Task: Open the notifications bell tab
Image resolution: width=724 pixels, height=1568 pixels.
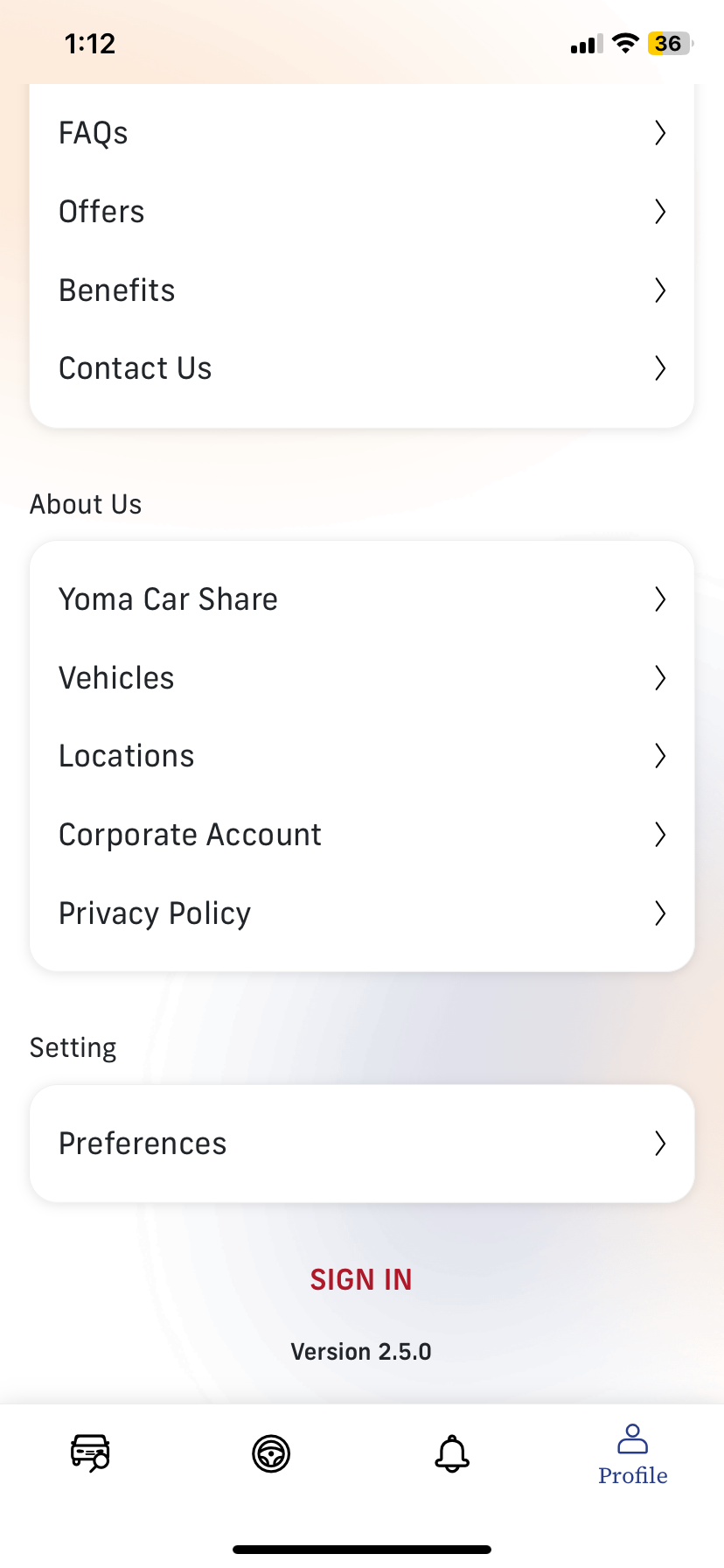Action: pyautogui.click(x=452, y=1453)
